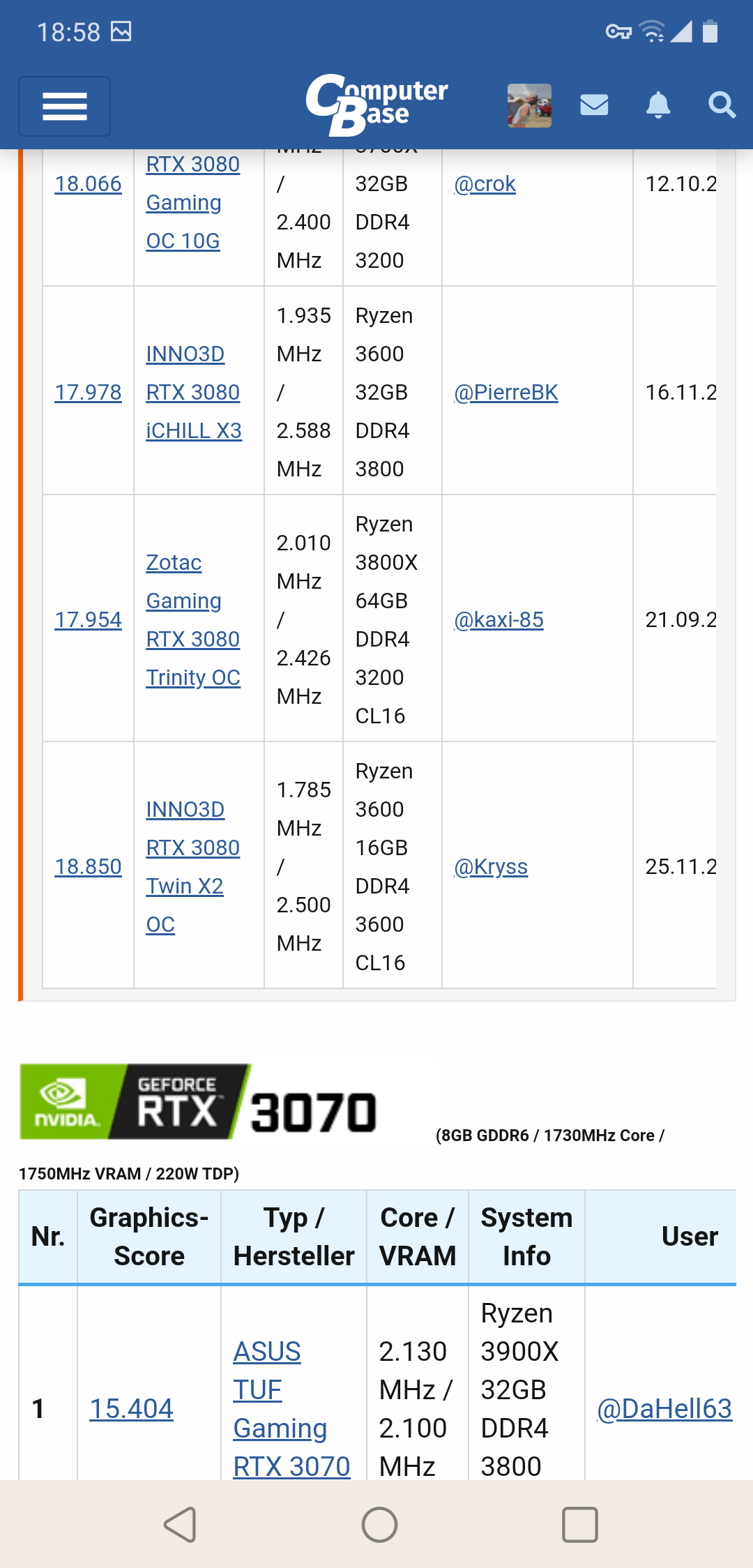Open @crok's user profile

pyautogui.click(x=486, y=183)
